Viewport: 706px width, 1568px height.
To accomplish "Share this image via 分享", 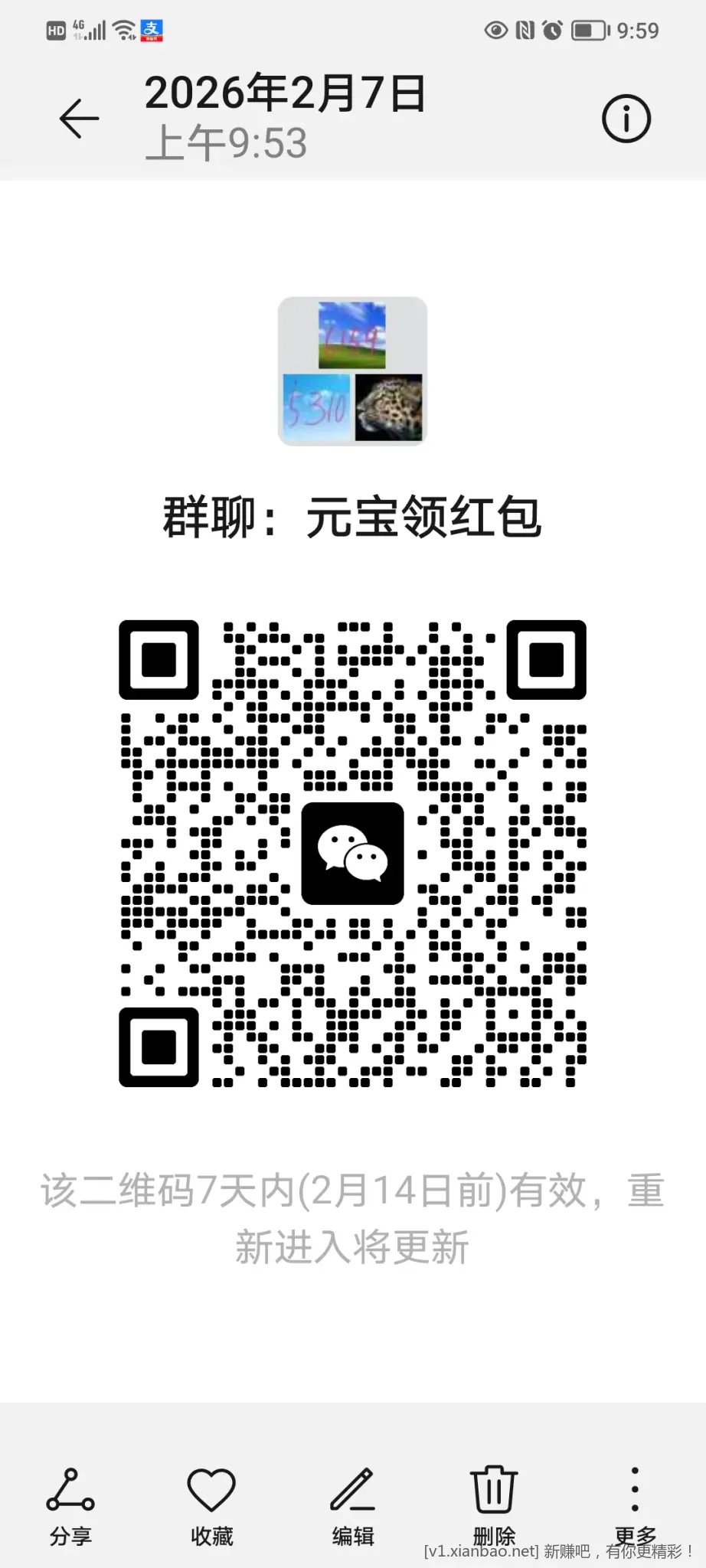I will click(70, 1503).
